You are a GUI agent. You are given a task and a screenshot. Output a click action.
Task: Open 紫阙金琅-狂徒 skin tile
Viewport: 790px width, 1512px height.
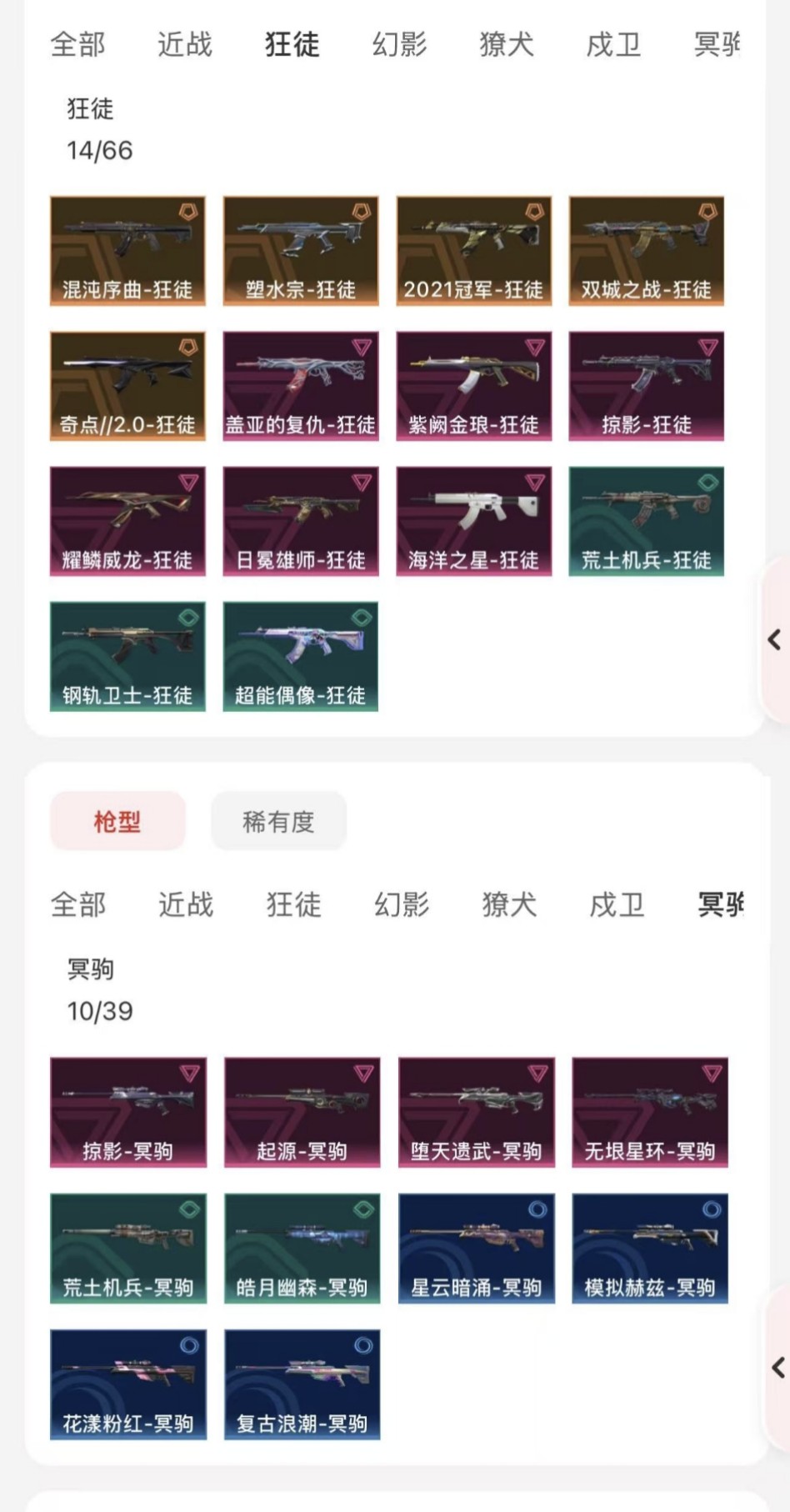473,386
